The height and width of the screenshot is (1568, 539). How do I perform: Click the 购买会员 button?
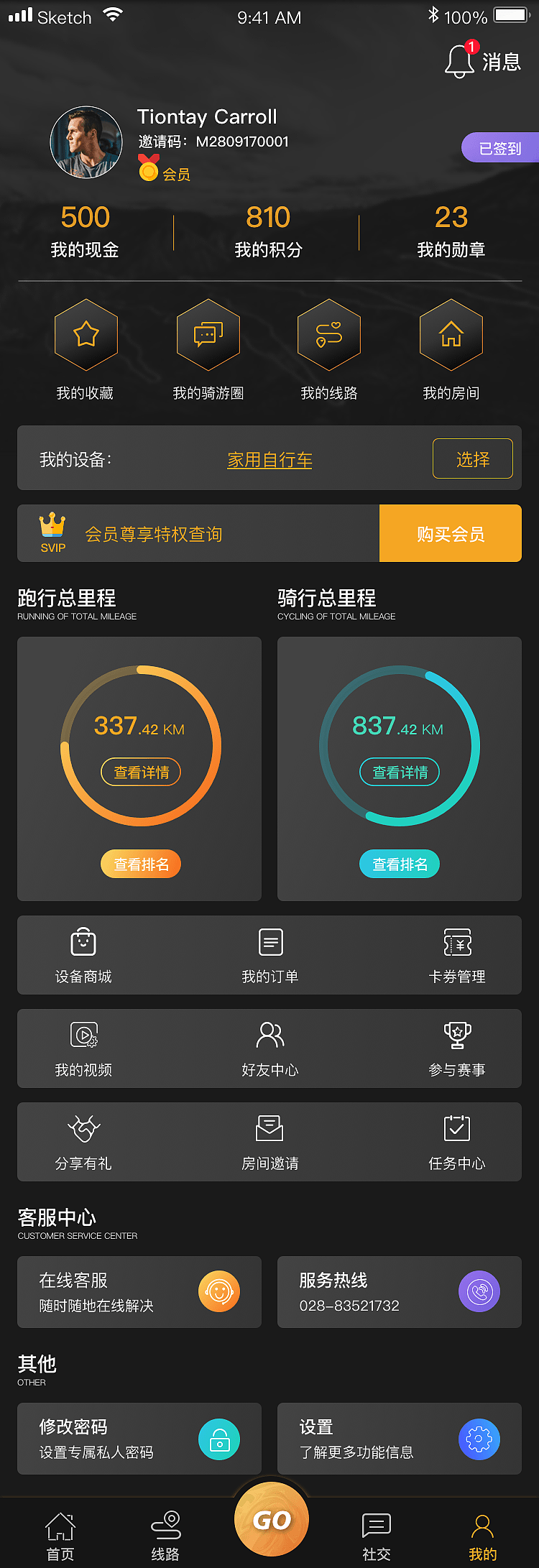(451, 533)
